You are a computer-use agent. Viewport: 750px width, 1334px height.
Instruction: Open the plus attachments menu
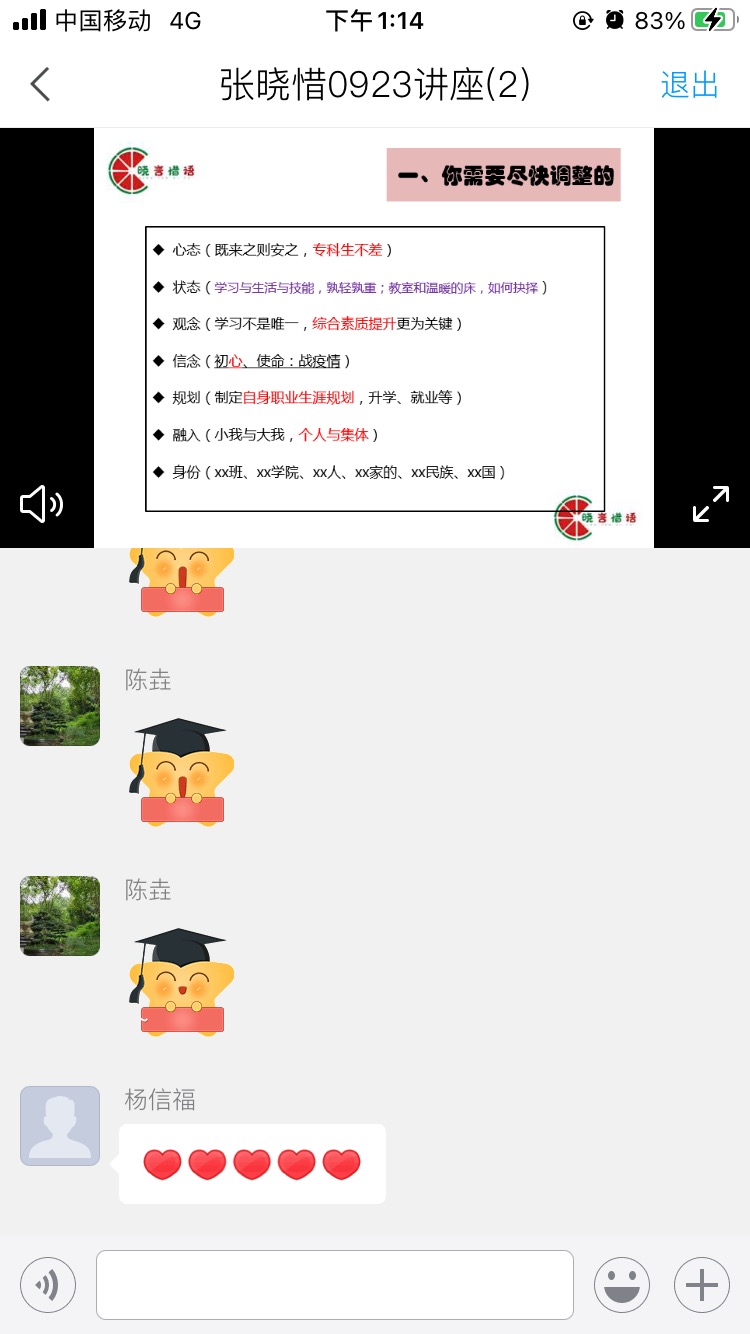701,1284
